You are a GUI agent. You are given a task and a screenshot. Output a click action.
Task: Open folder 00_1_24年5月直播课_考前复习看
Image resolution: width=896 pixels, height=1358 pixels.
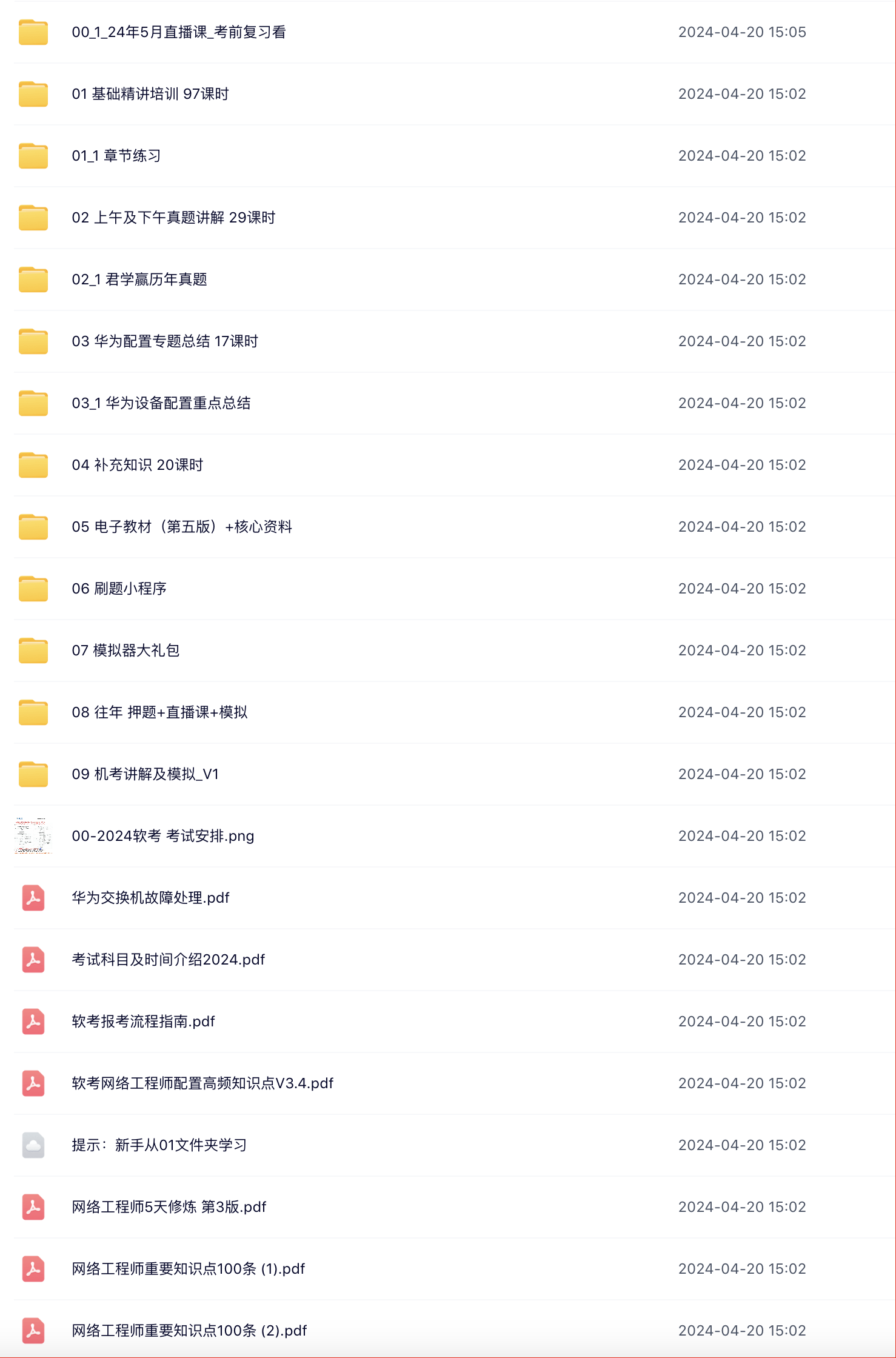coord(178,32)
